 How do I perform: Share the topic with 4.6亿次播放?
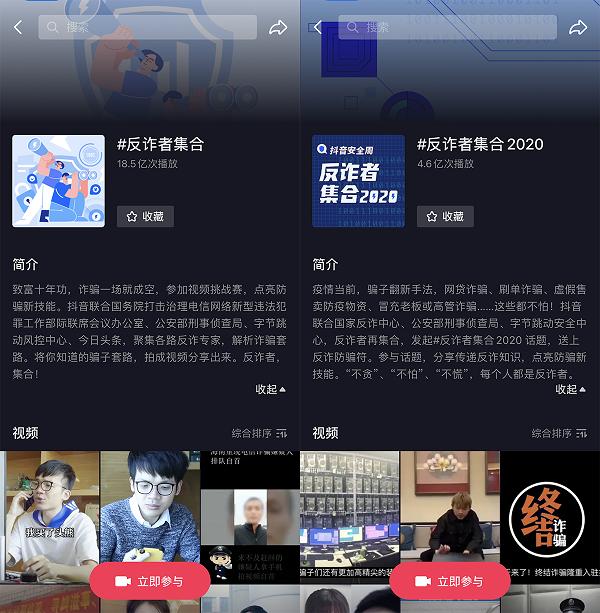pyautogui.click(x=578, y=28)
